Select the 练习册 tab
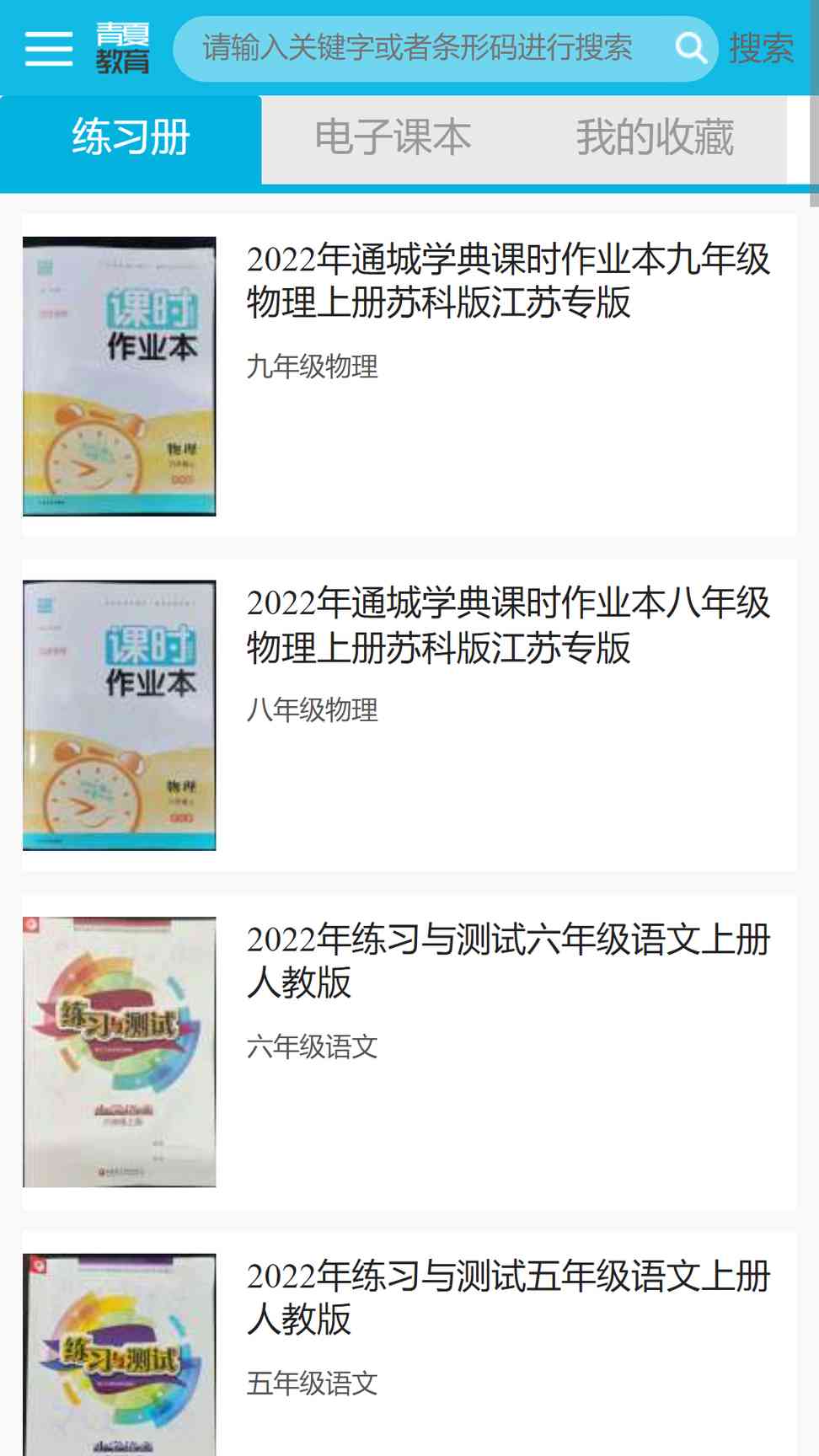This screenshot has height=1456, width=819. 131,138
